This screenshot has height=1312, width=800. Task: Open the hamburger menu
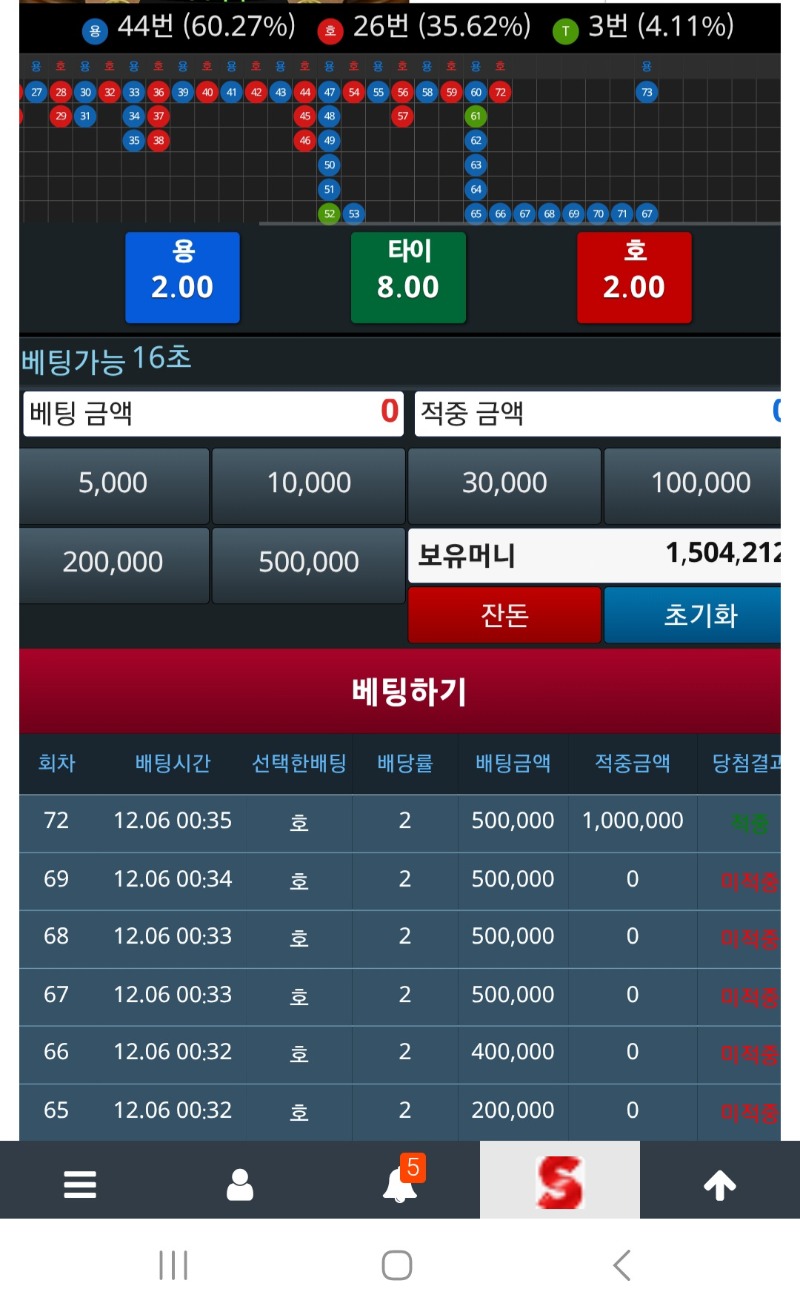click(x=80, y=1185)
